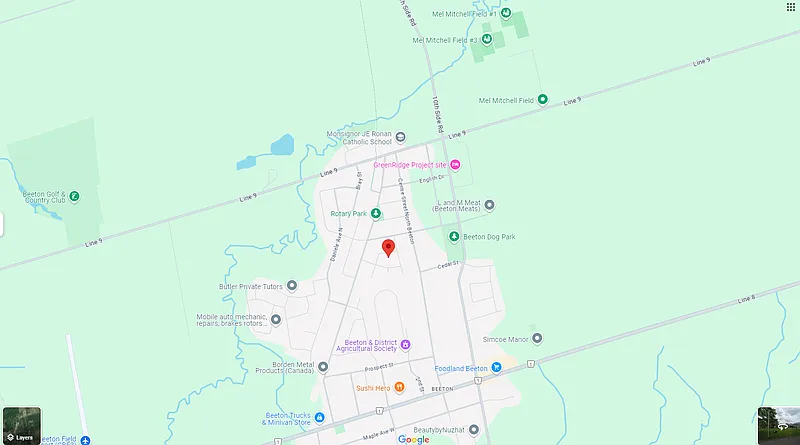This screenshot has height=445, width=800.
Task: Select Monsignor JE Ronan Catholic School marker
Action: (x=400, y=137)
